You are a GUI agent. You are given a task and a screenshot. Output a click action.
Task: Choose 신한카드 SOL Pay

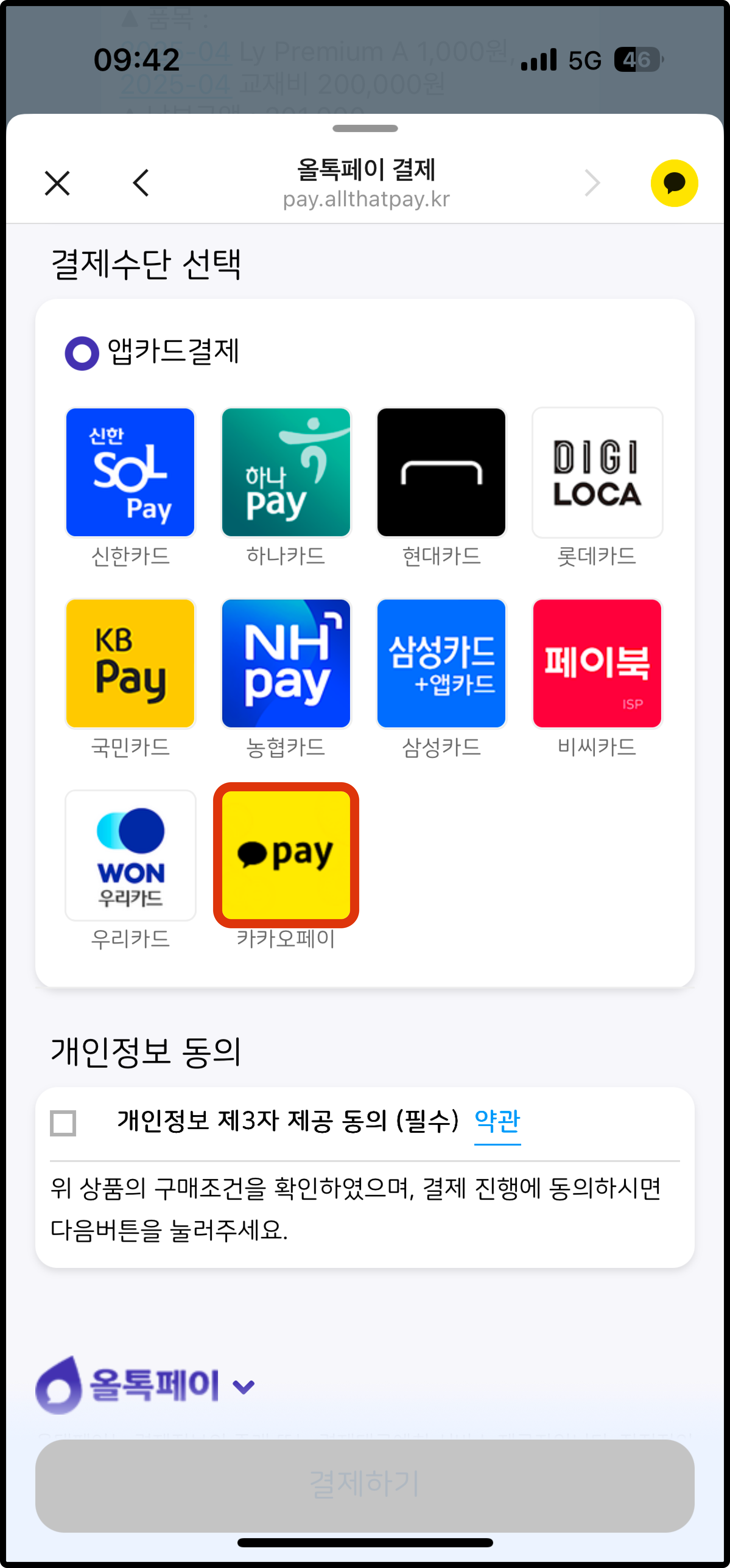coord(130,472)
